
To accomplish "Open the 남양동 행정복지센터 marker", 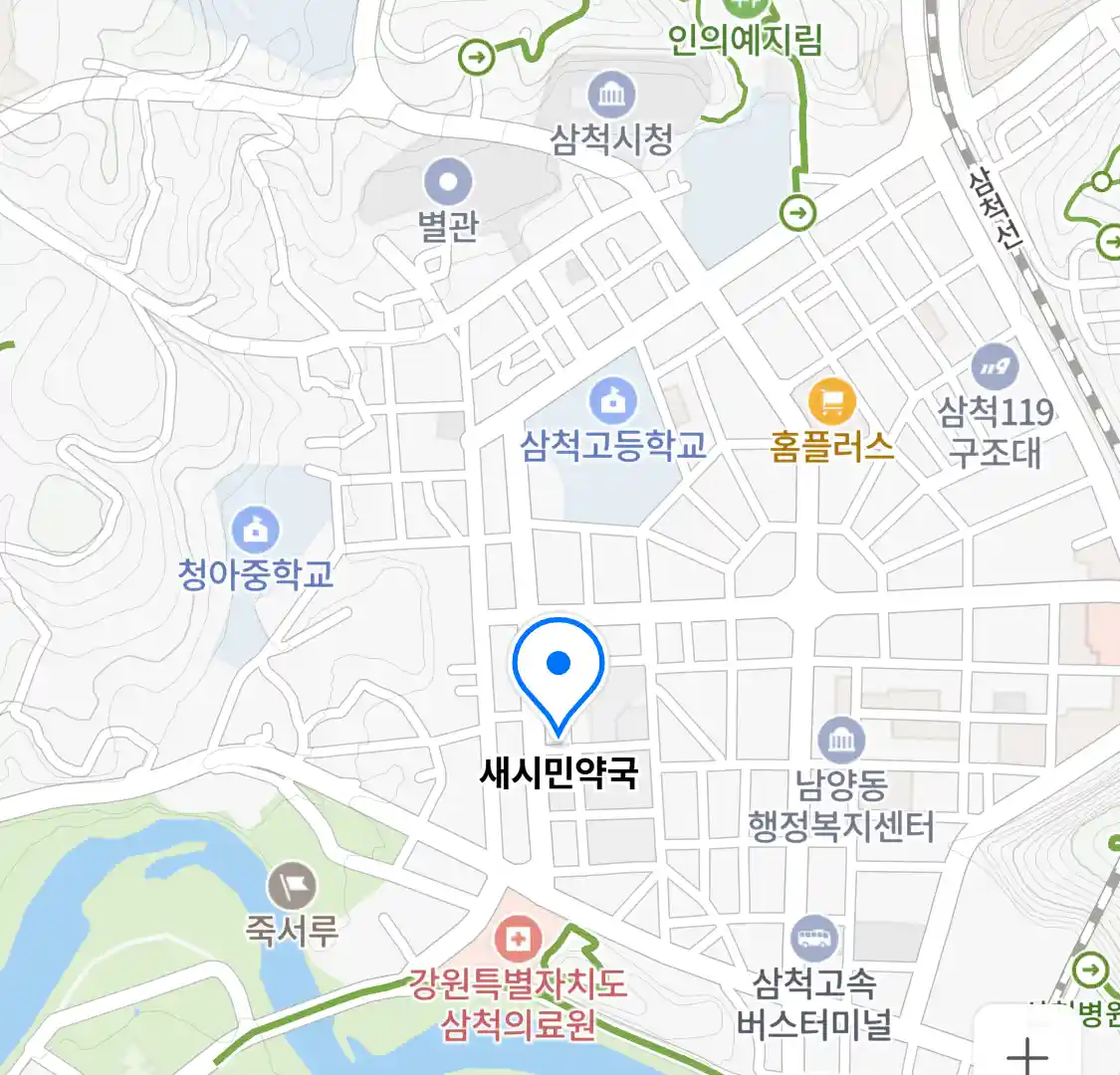I will [x=841, y=741].
